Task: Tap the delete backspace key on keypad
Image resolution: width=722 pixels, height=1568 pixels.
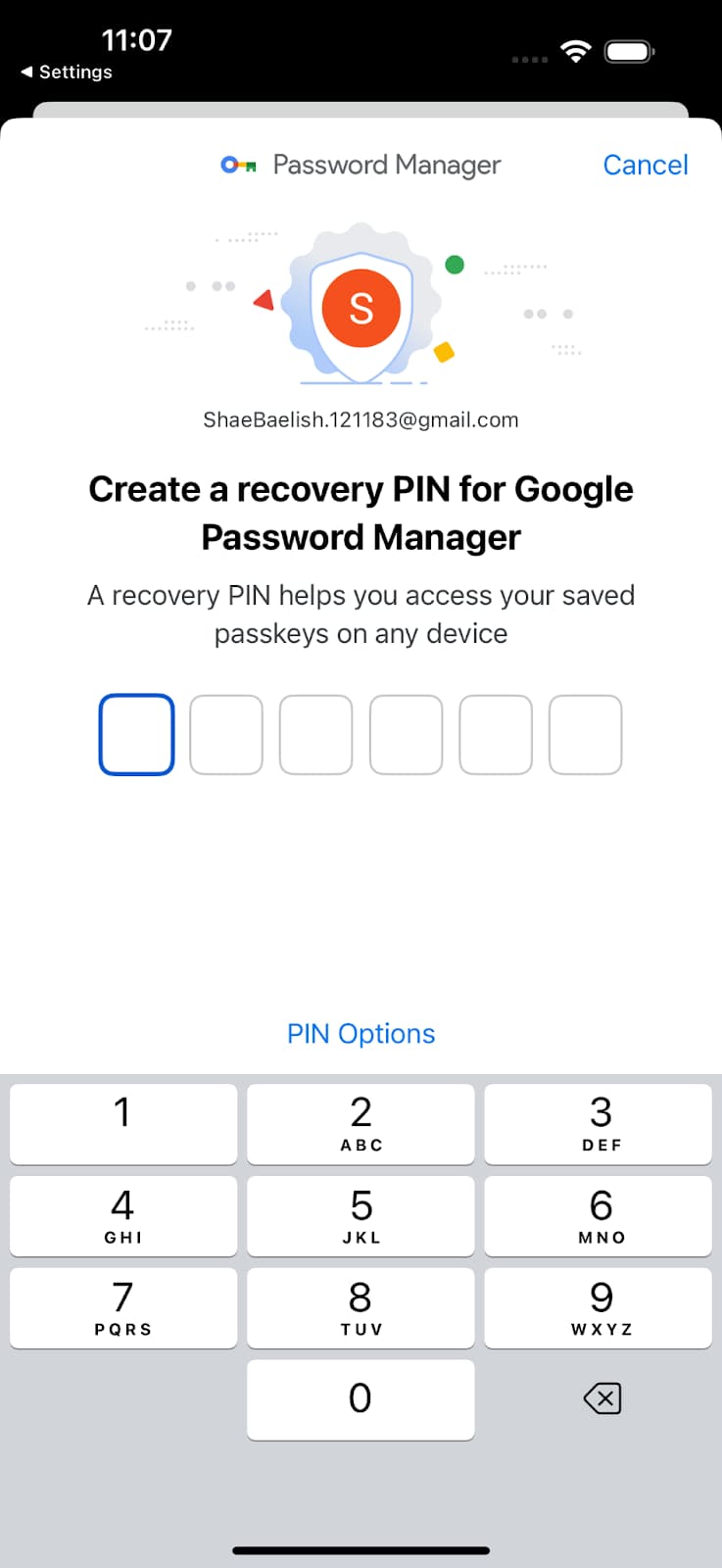Action: [x=601, y=1398]
